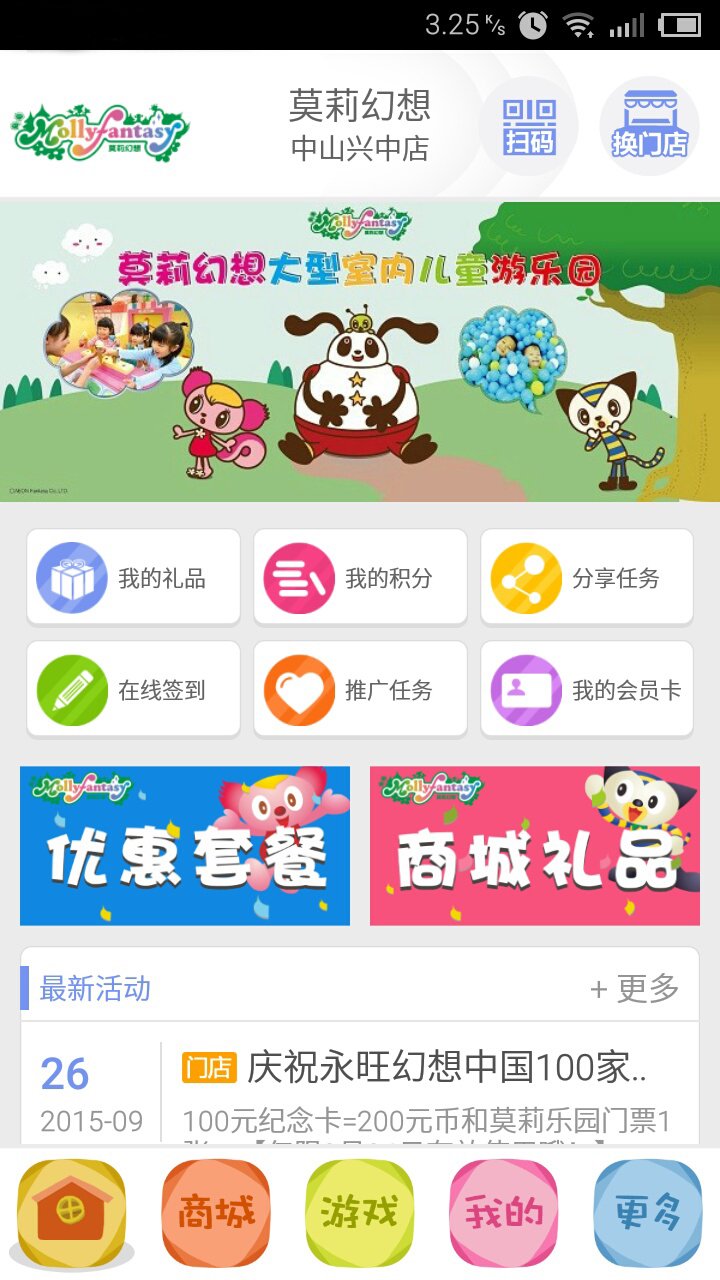Tap 换门店 to switch store
The width and height of the screenshot is (720, 1280).
(649, 126)
